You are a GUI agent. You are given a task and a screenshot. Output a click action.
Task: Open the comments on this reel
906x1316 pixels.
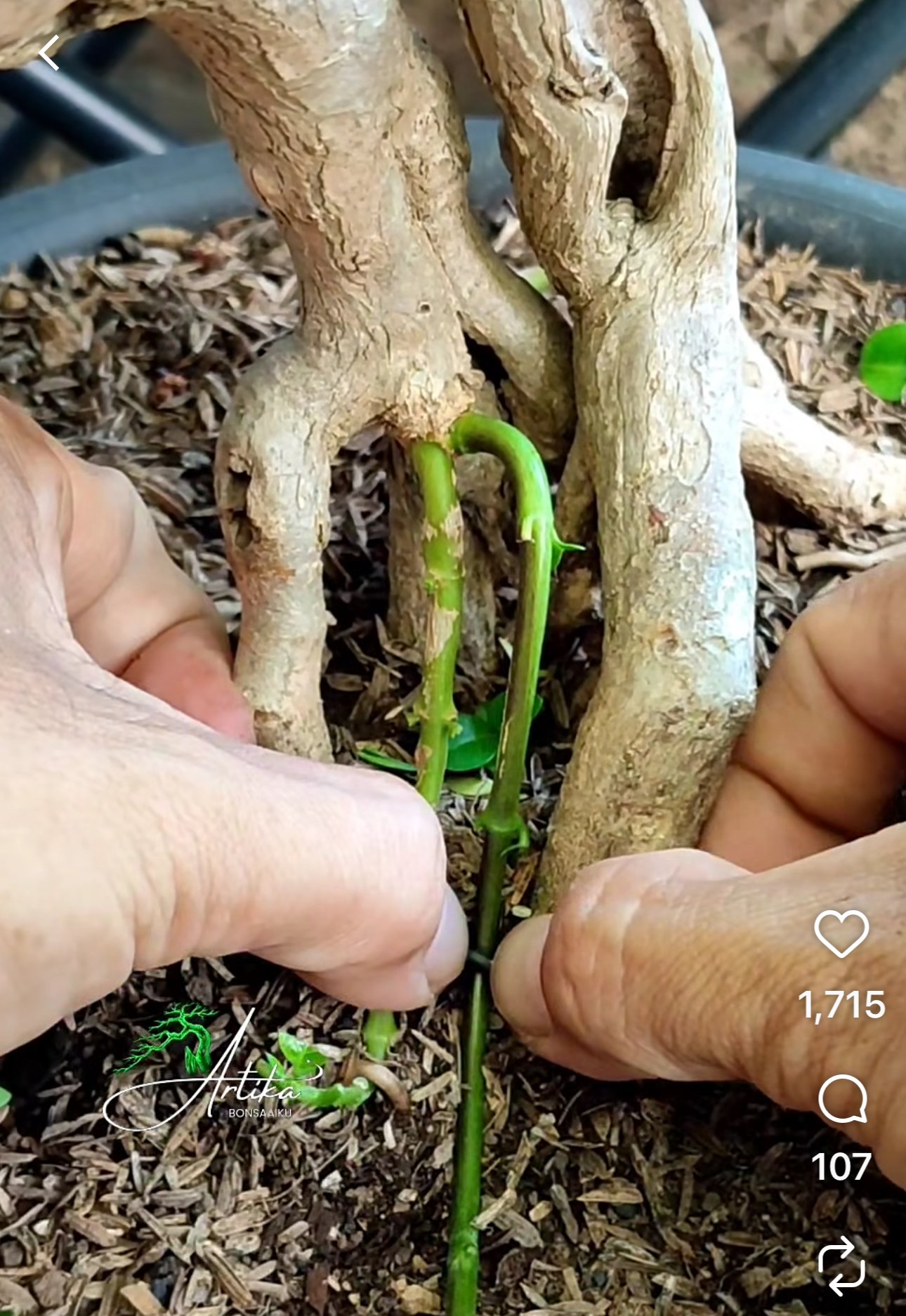(841, 1099)
